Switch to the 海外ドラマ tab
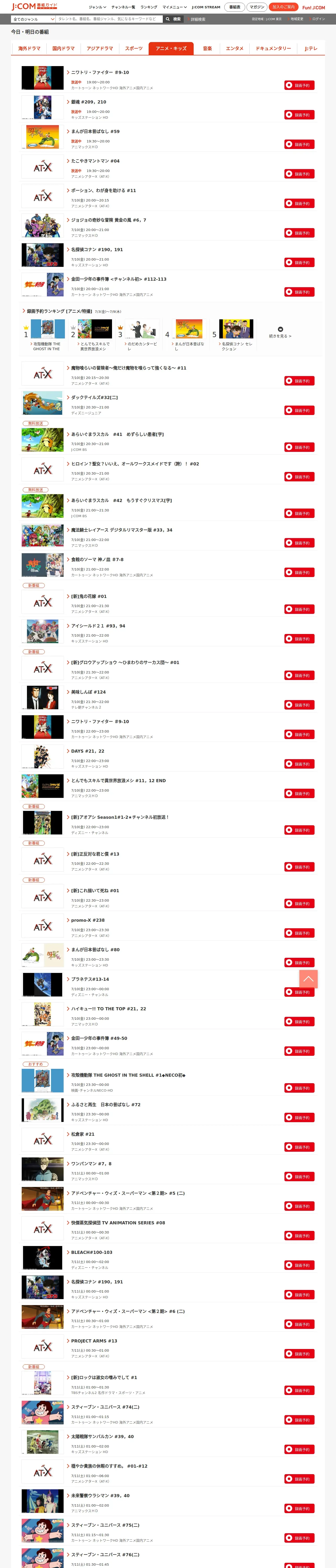Viewport: 336px width, 1568px height. pyautogui.click(x=29, y=49)
